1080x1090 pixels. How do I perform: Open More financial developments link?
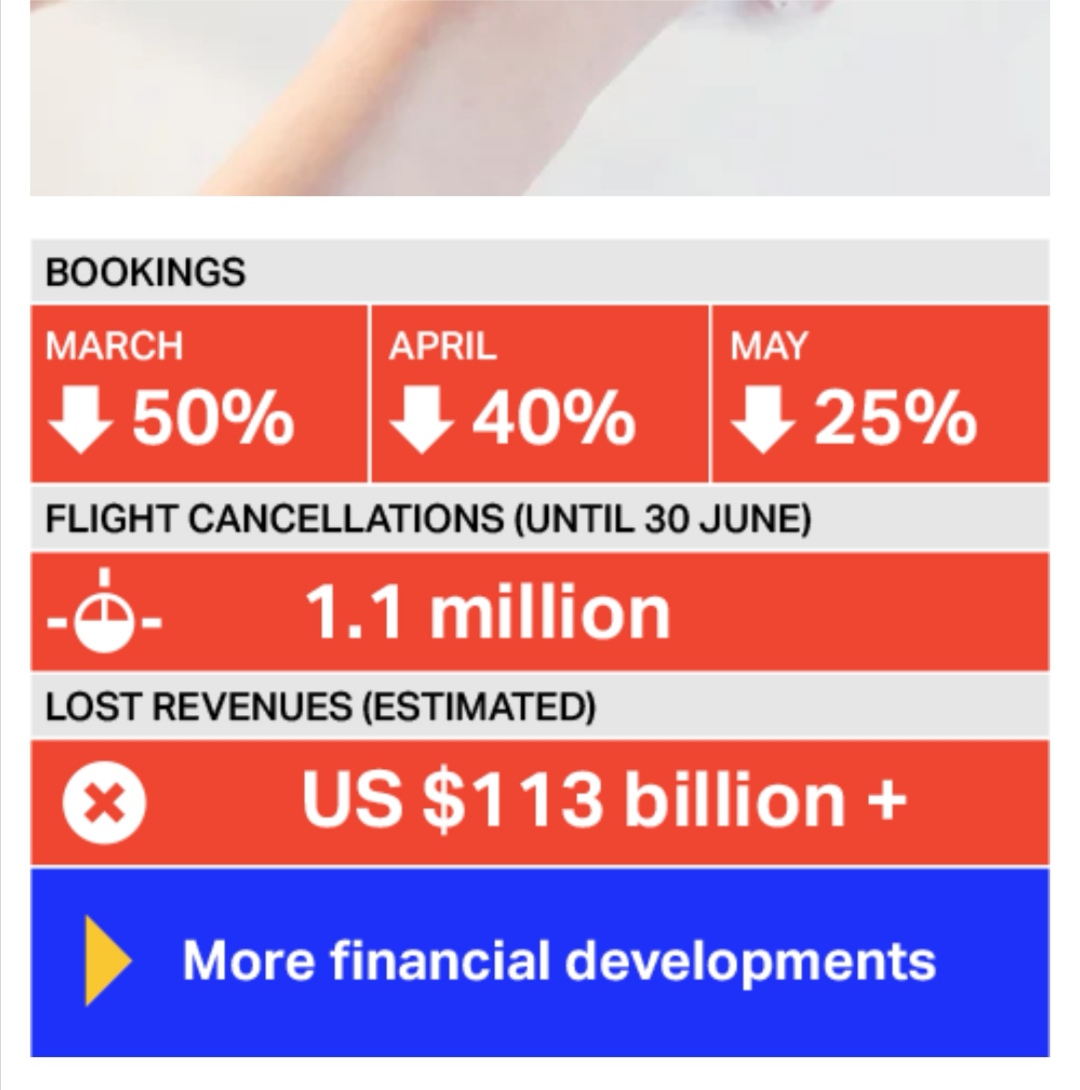558,961
